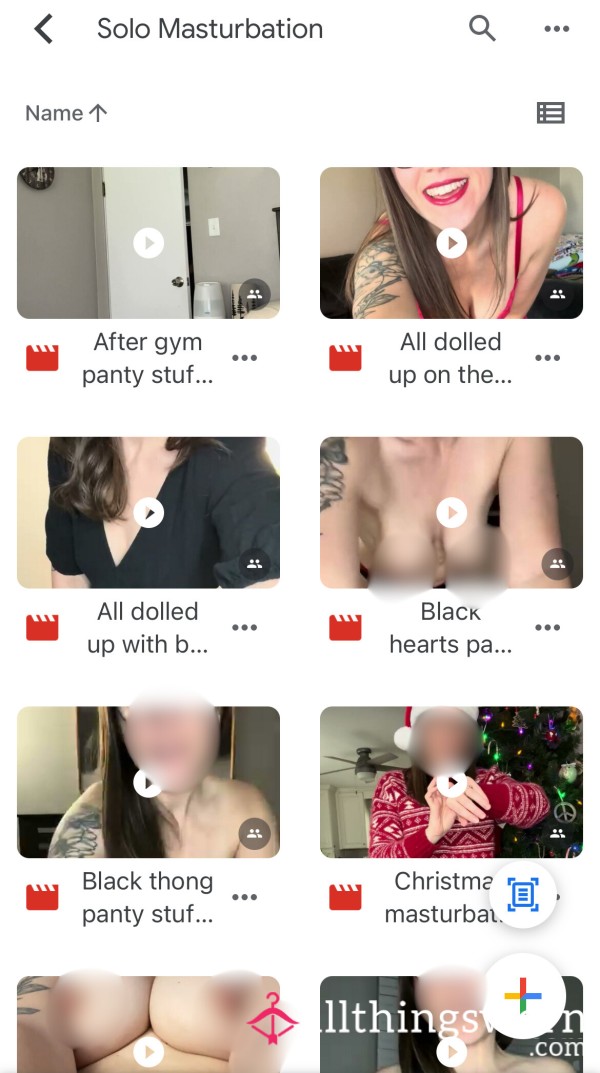
Task: Go back from this folder
Action: (44, 29)
